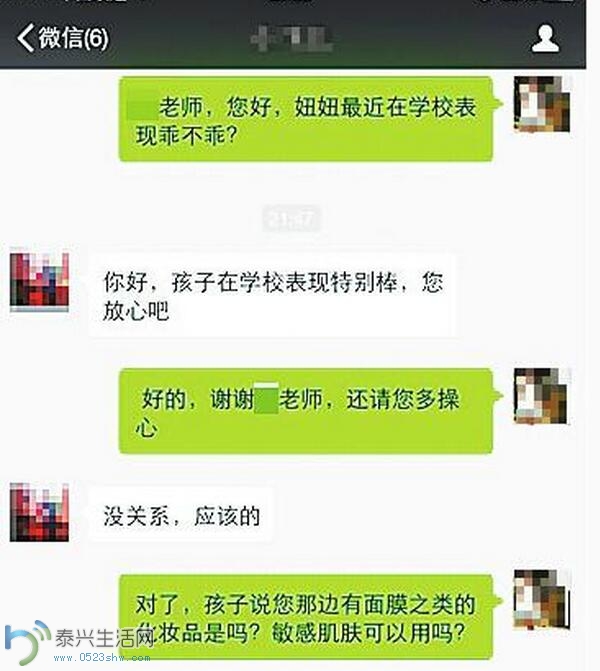
Task: Open the chat info profile icon
Action: coord(545,38)
